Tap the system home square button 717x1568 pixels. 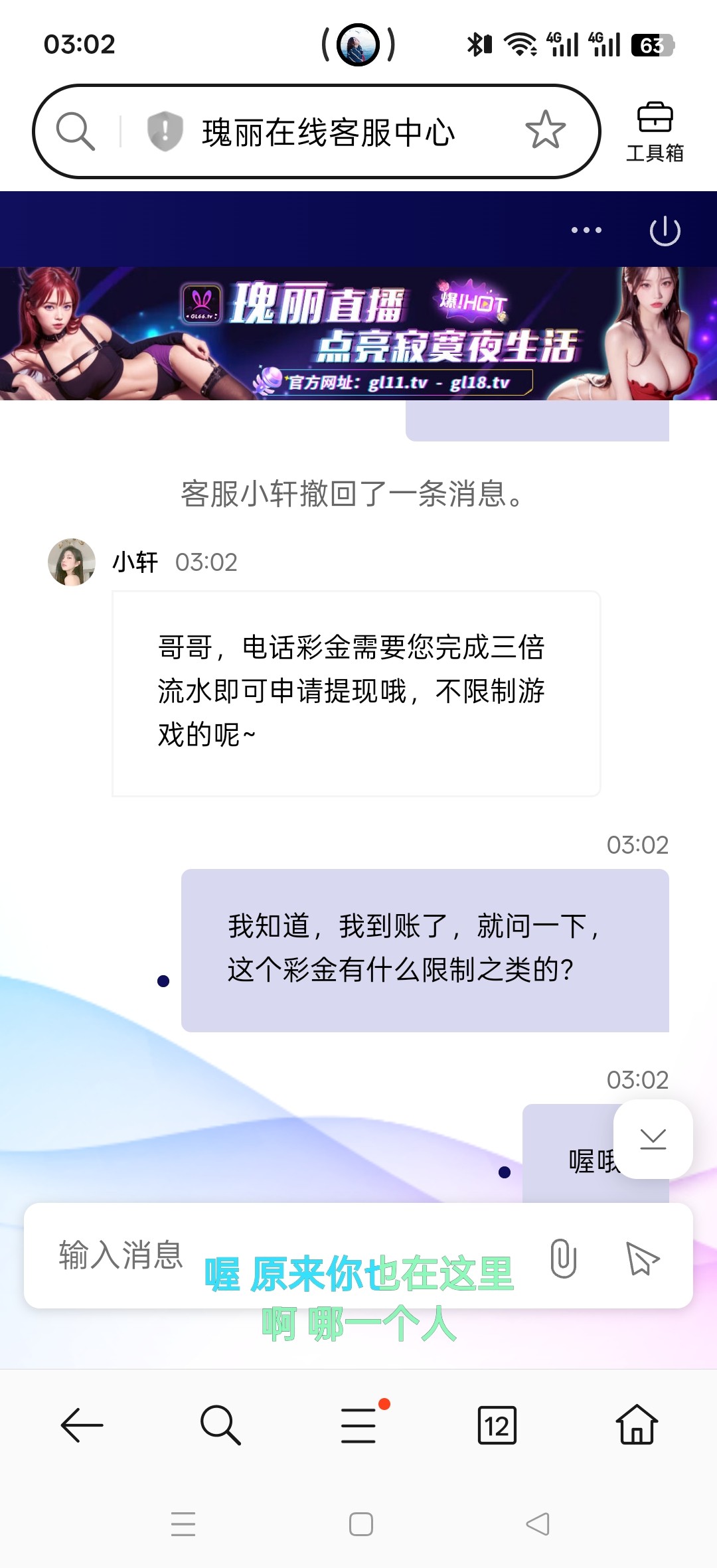point(360,1524)
